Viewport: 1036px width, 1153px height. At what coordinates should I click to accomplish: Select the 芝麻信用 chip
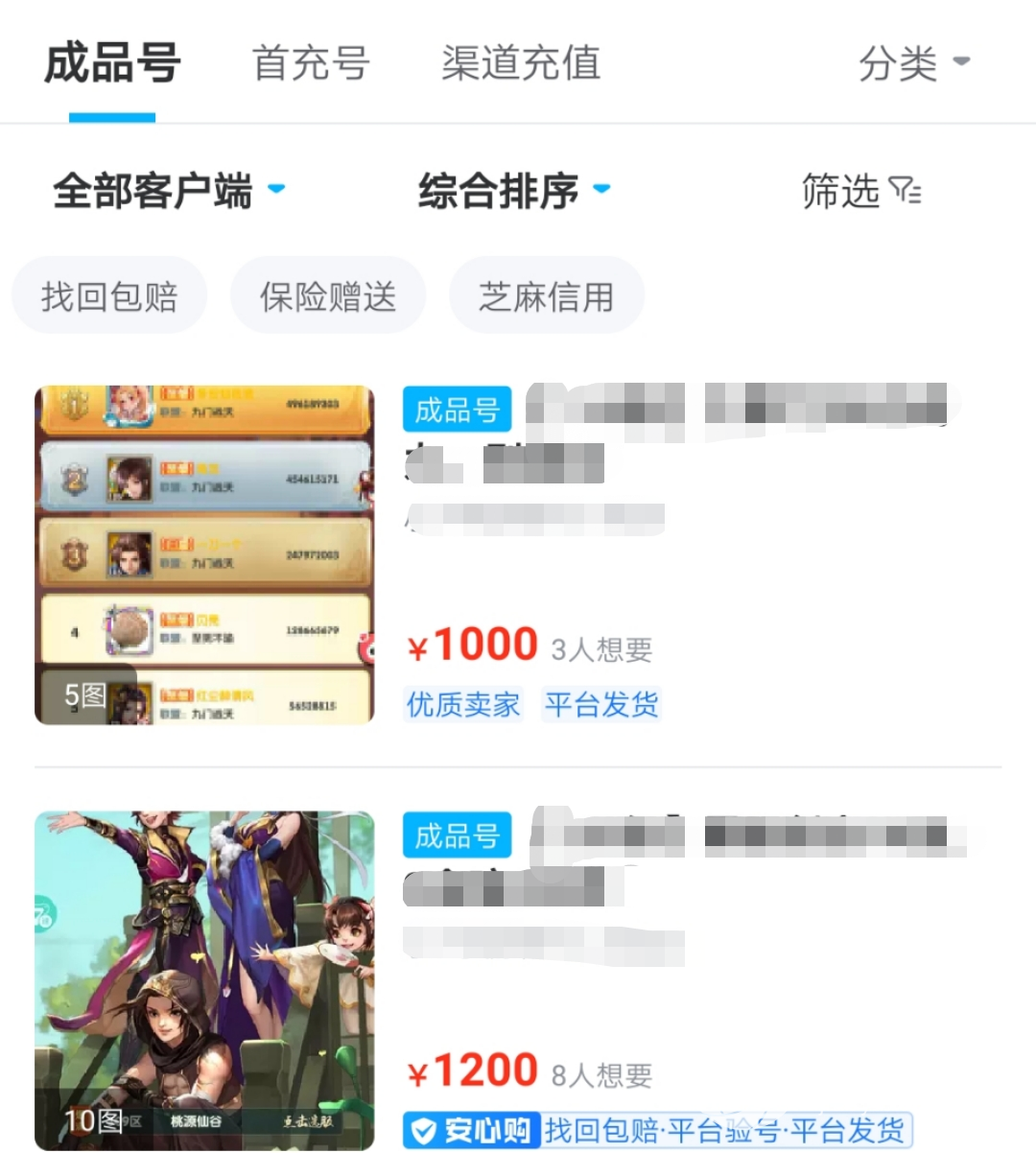point(546,296)
